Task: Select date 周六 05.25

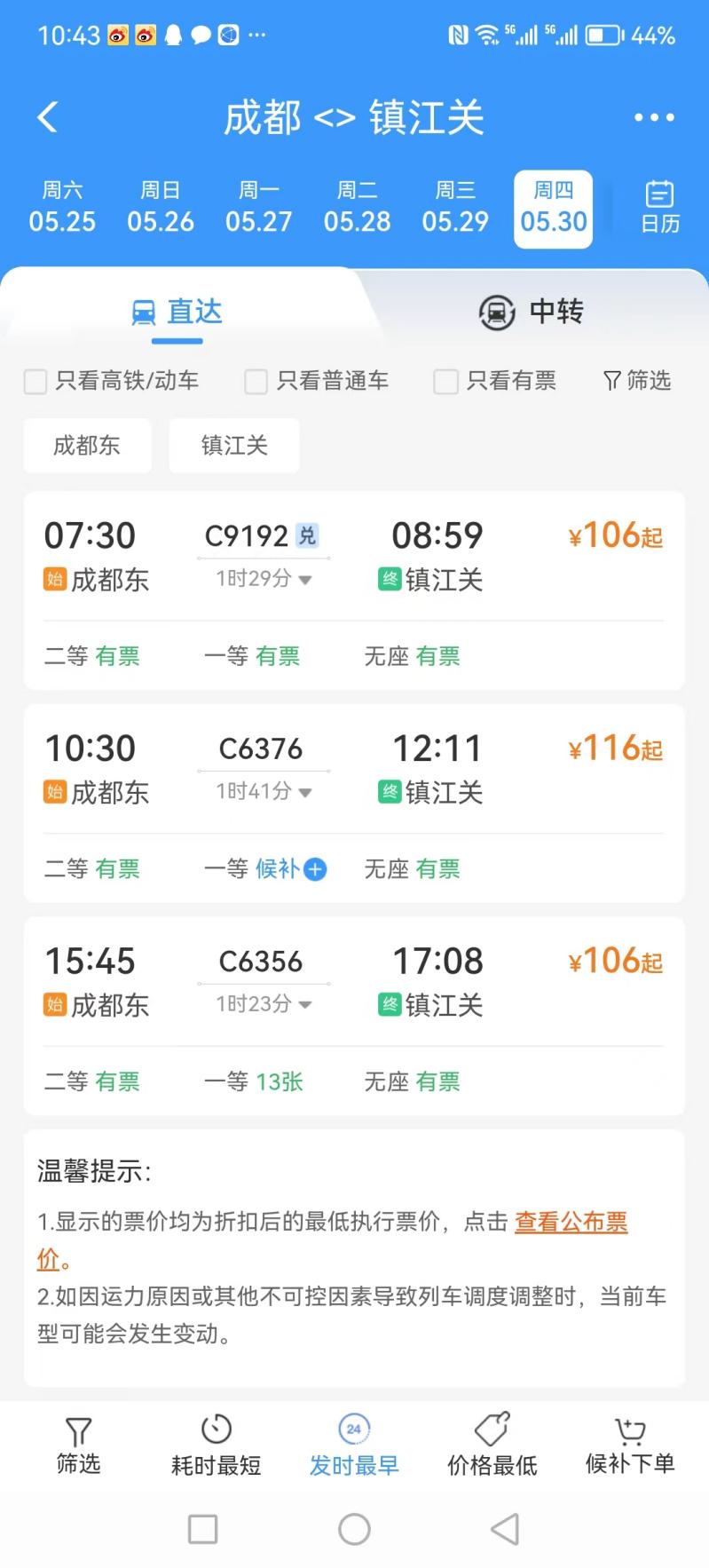Action: [62, 208]
